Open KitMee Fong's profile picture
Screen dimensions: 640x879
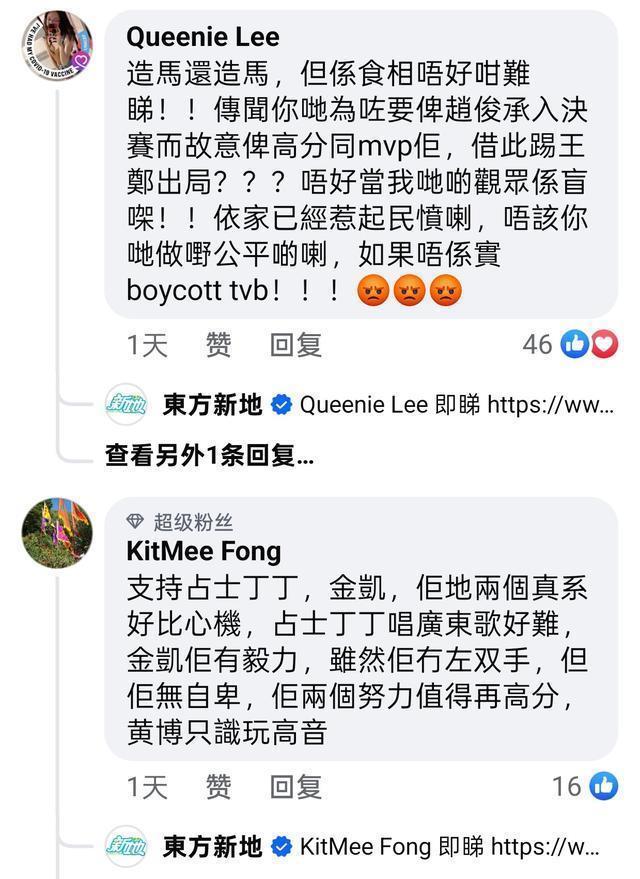pos(57,533)
